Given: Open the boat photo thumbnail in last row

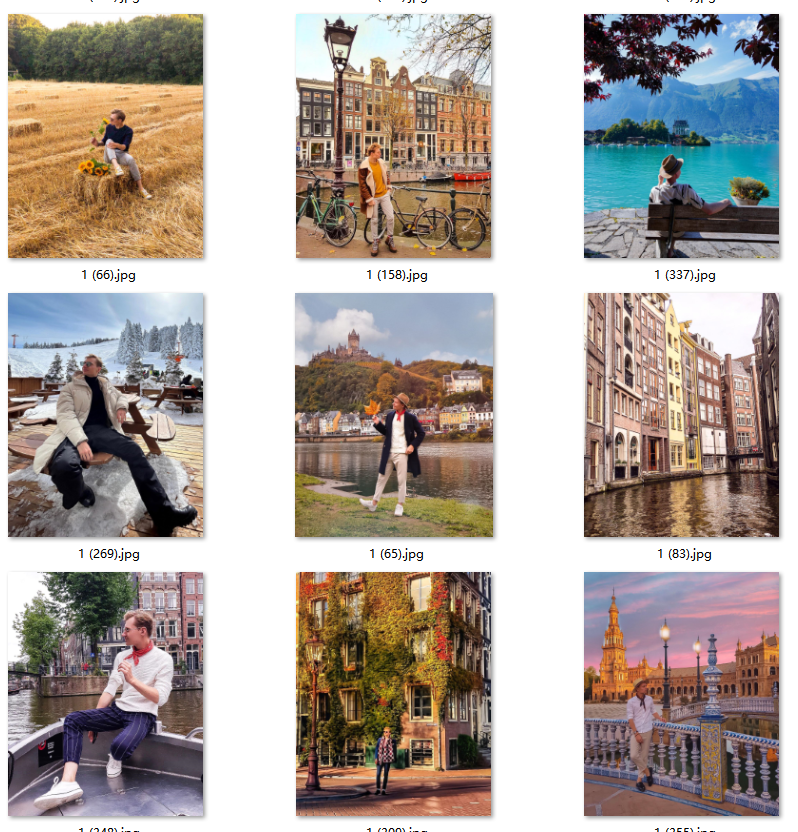Looking at the screenshot, I should 105,694.
